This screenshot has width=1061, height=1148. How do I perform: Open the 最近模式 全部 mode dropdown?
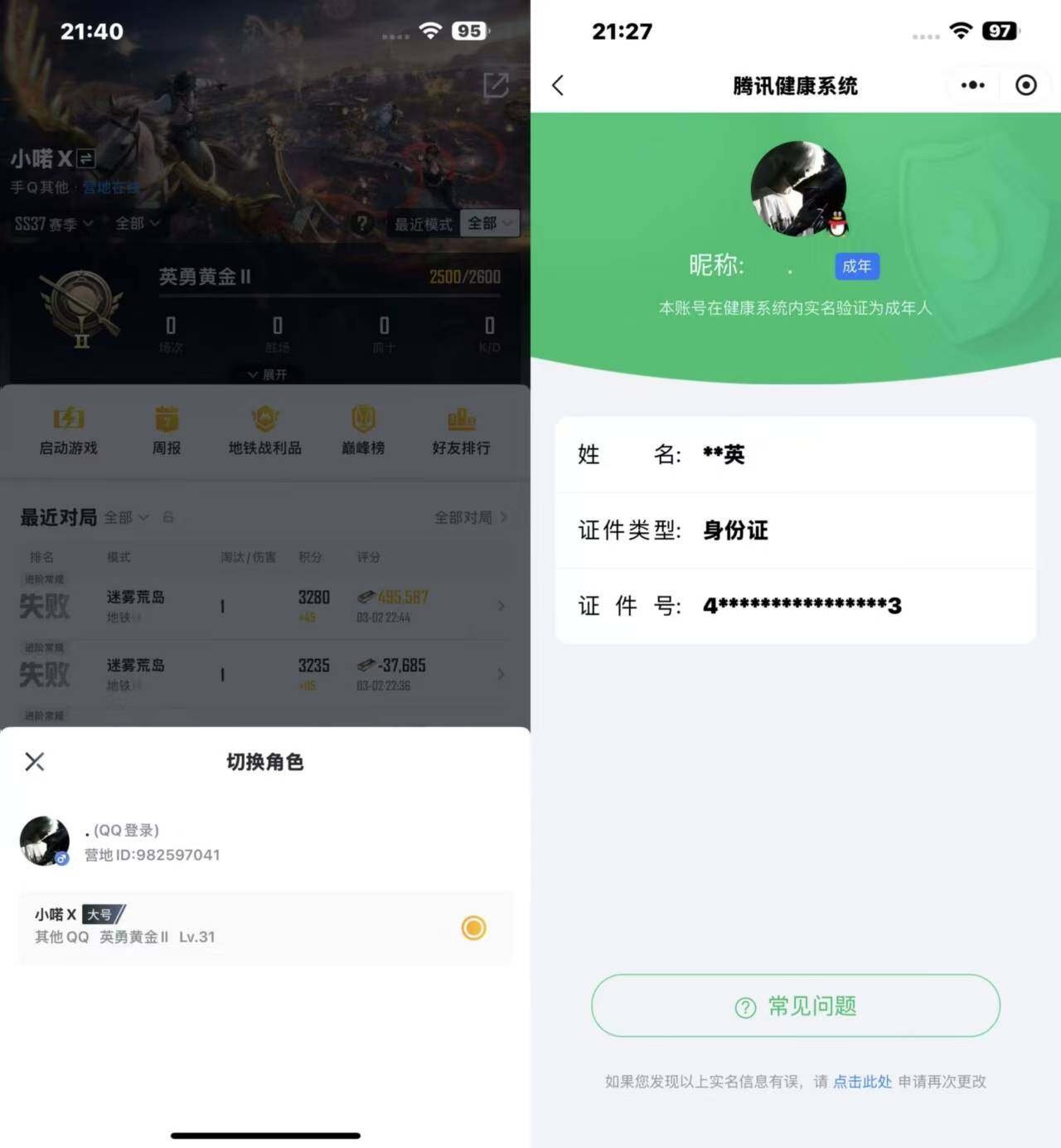tap(489, 223)
